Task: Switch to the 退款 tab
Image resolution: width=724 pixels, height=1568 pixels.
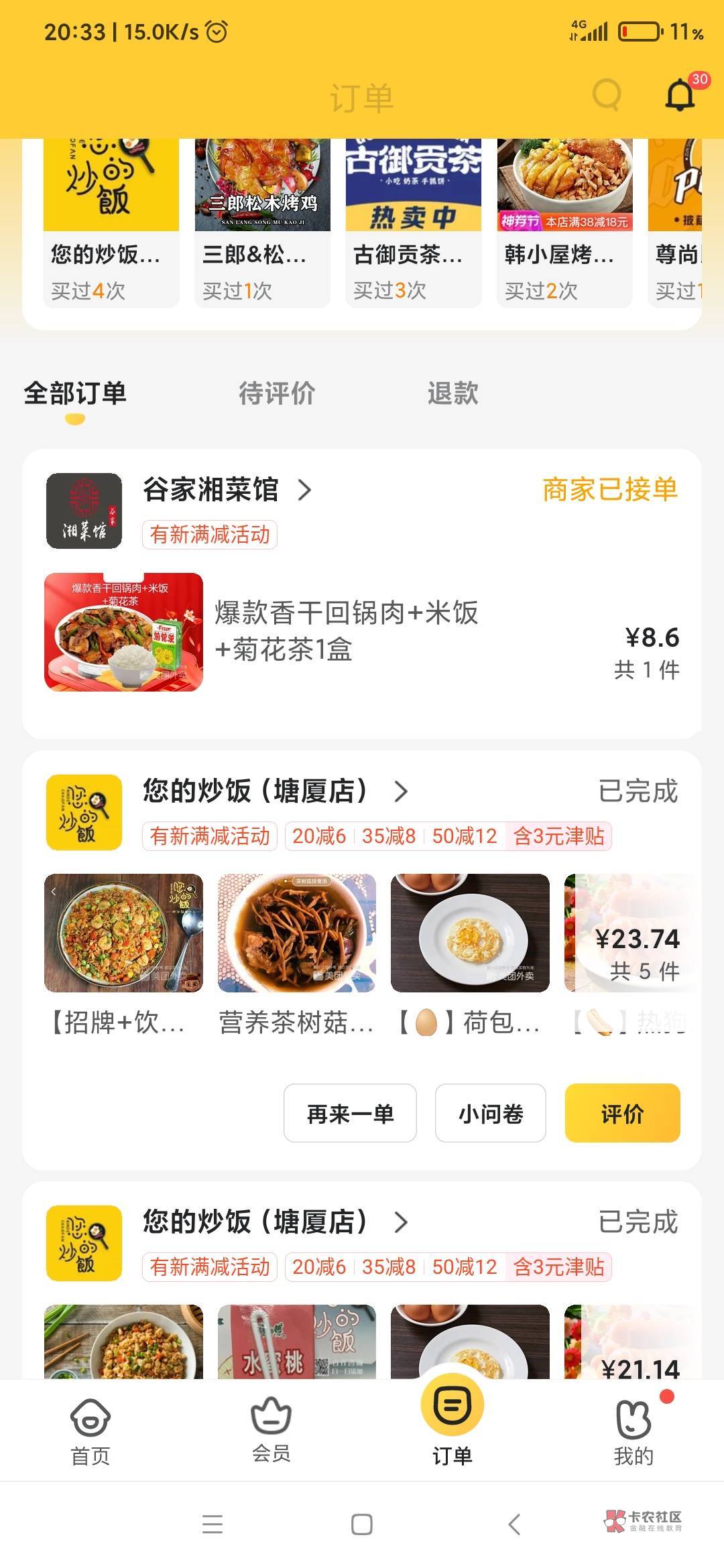Action: (x=453, y=393)
